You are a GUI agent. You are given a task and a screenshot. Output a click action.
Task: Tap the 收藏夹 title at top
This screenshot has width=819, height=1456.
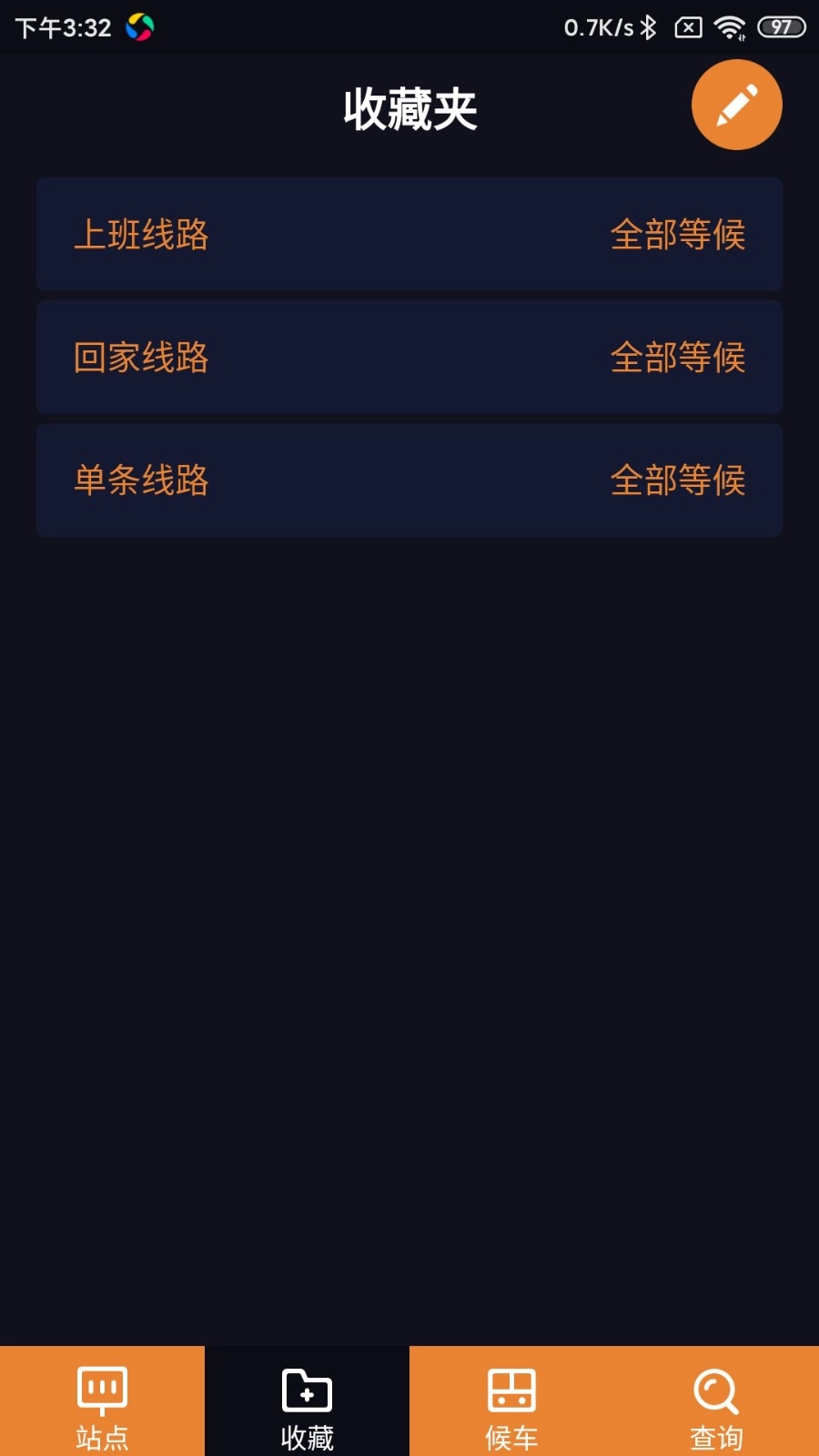(409, 106)
